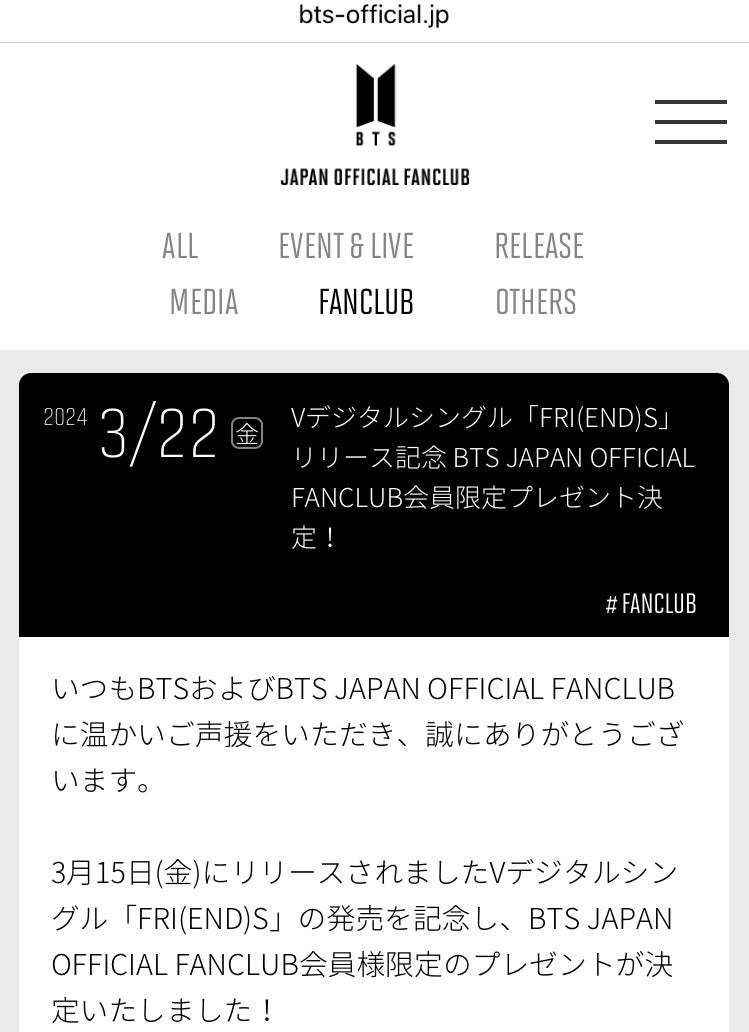
Task: View the MEDIA category
Action: pyautogui.click(x=203, y=301)
